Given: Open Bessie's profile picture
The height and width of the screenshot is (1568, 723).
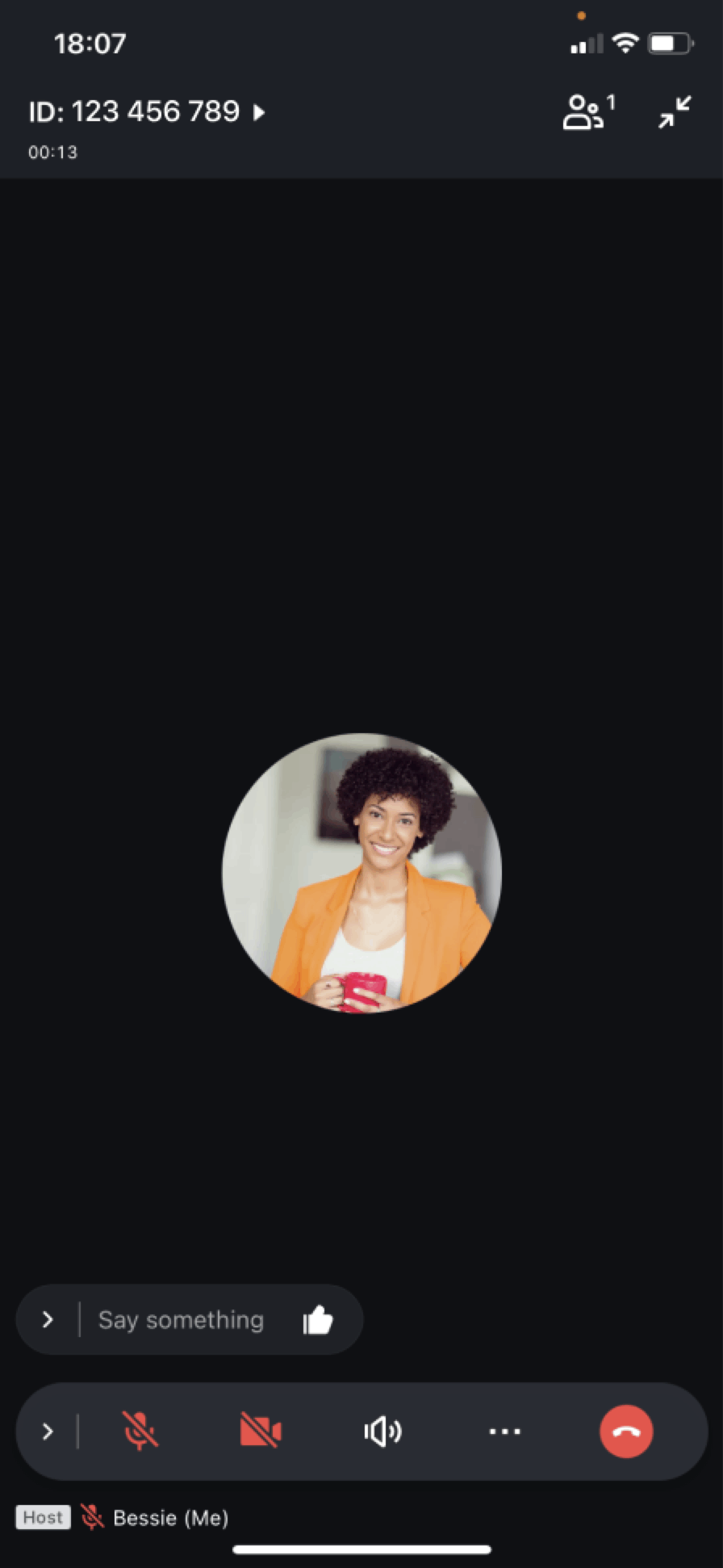Looking at the screenshot, I should (361, 873).
